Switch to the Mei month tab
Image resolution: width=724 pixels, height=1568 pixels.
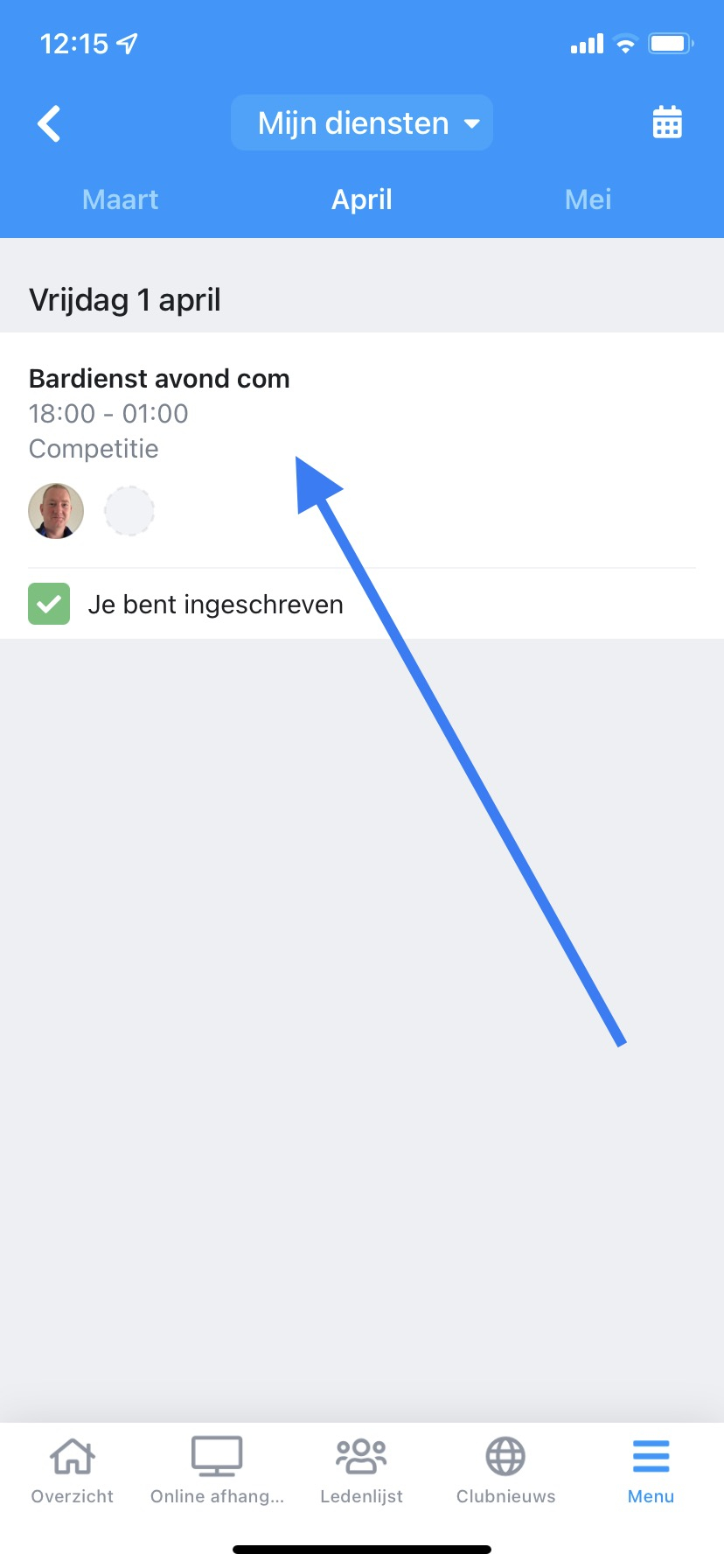point(588,199)
